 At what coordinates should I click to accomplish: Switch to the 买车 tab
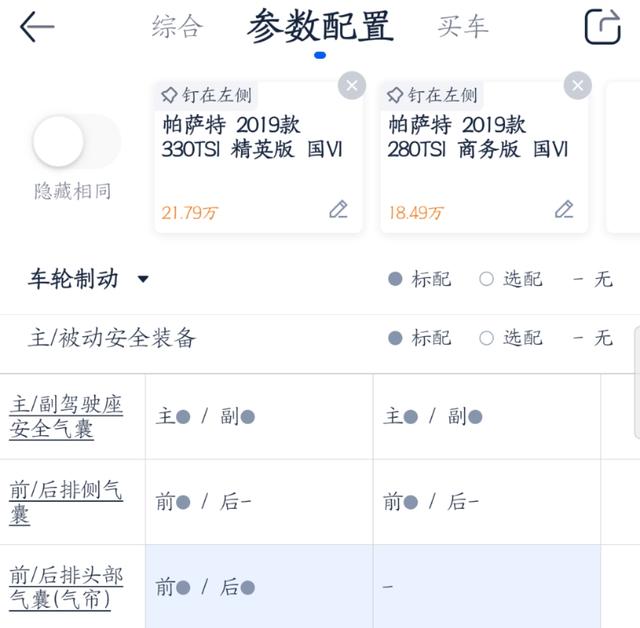pyautogui.click(x=463, y=27)
